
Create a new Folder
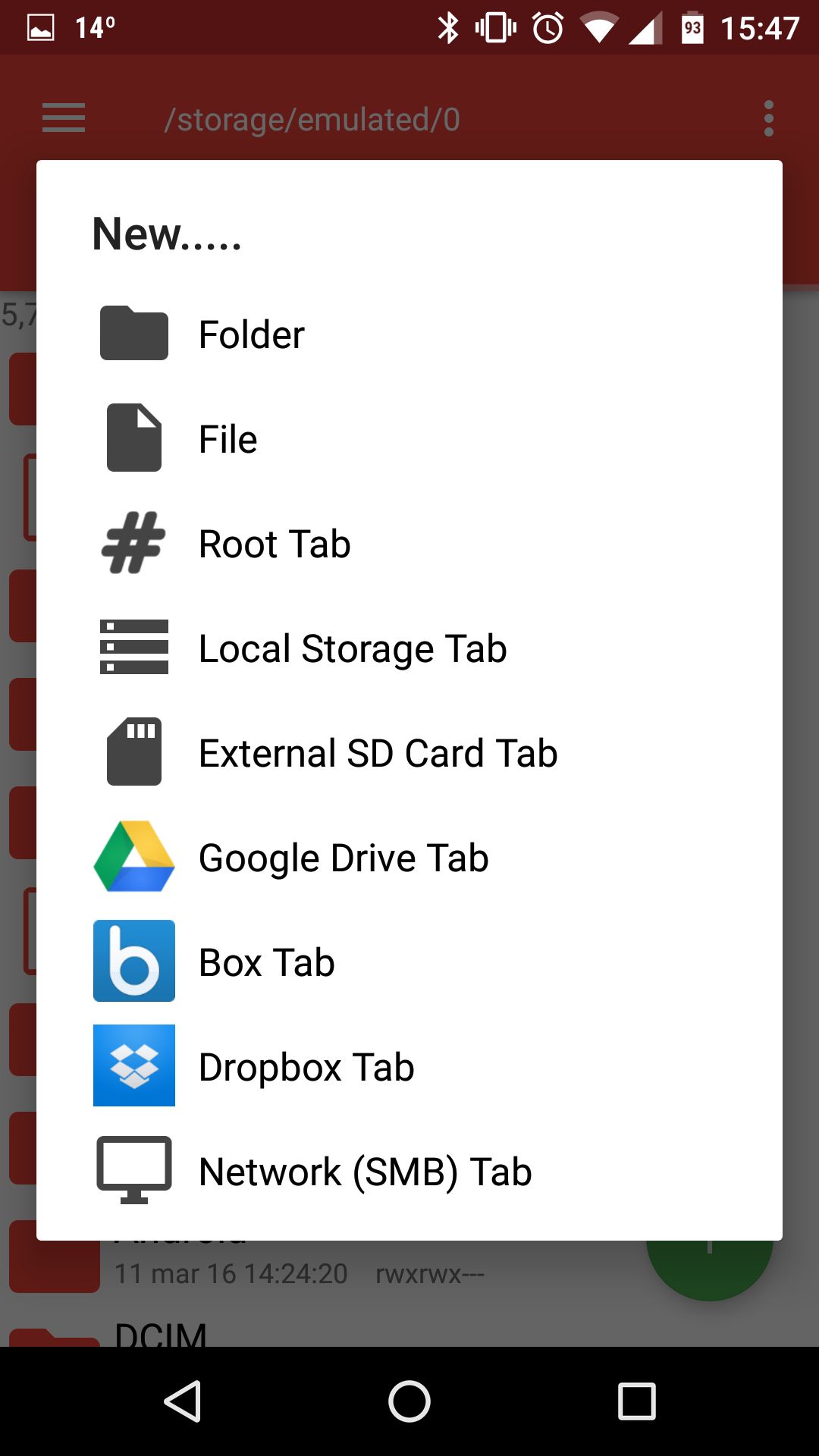coord(409,334)
